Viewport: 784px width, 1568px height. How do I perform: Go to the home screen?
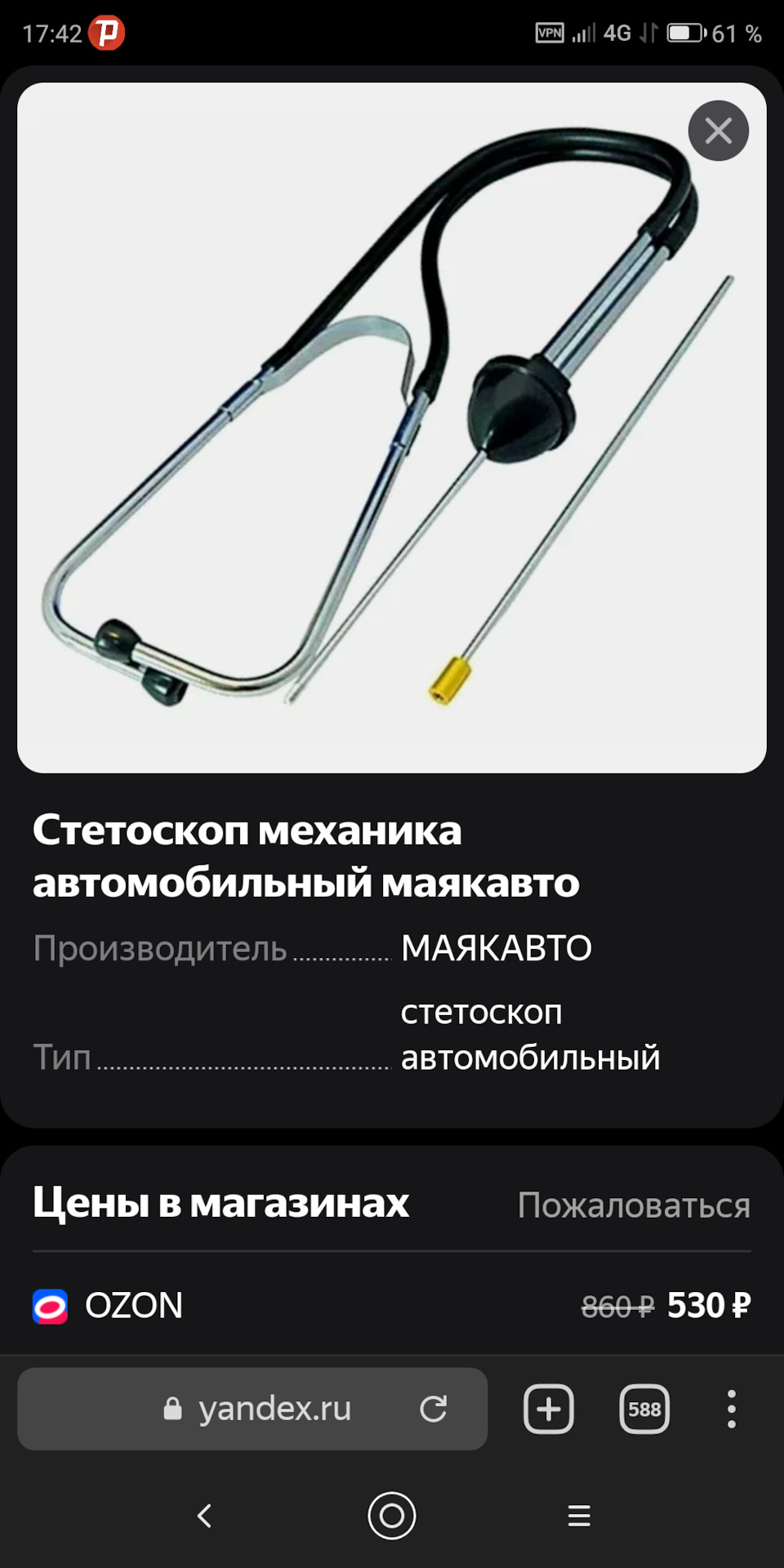tap(392, 1516)
